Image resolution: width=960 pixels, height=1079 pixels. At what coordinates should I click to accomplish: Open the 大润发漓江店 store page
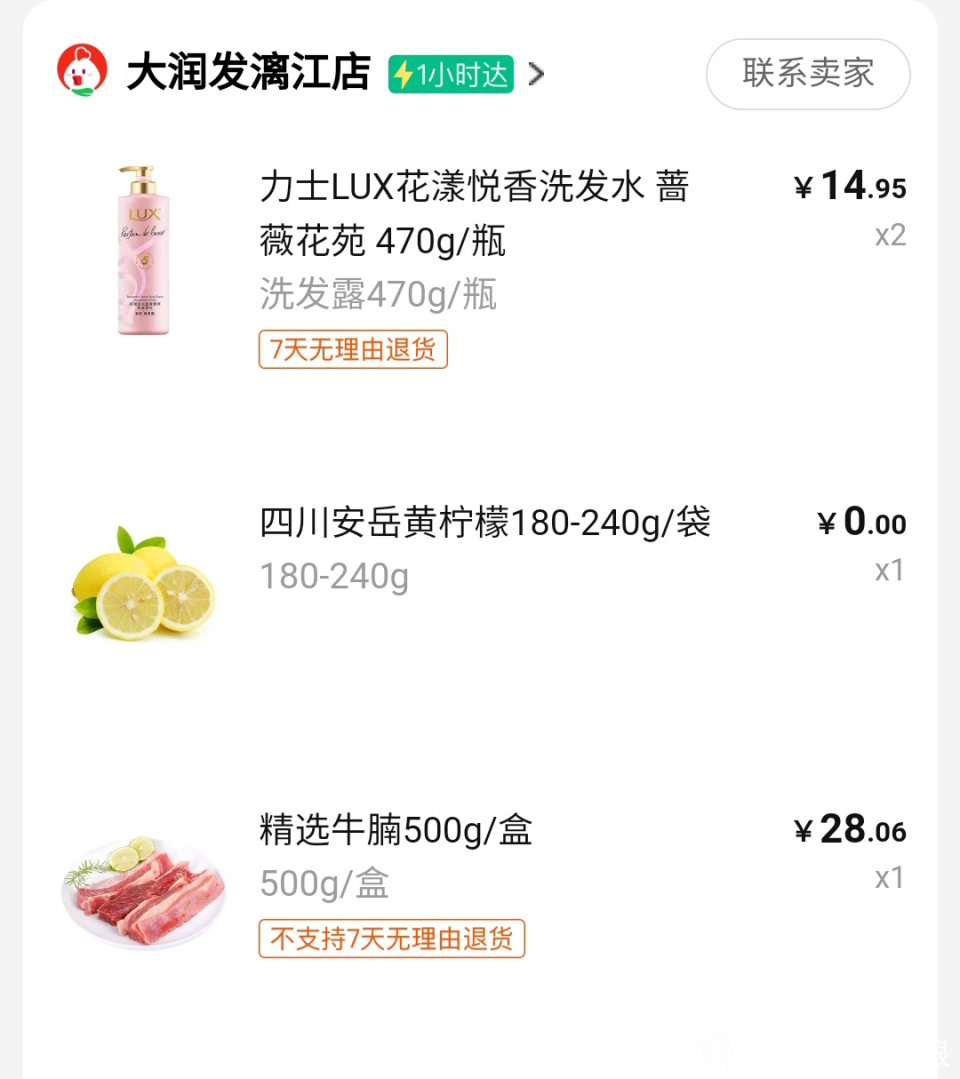248,73
